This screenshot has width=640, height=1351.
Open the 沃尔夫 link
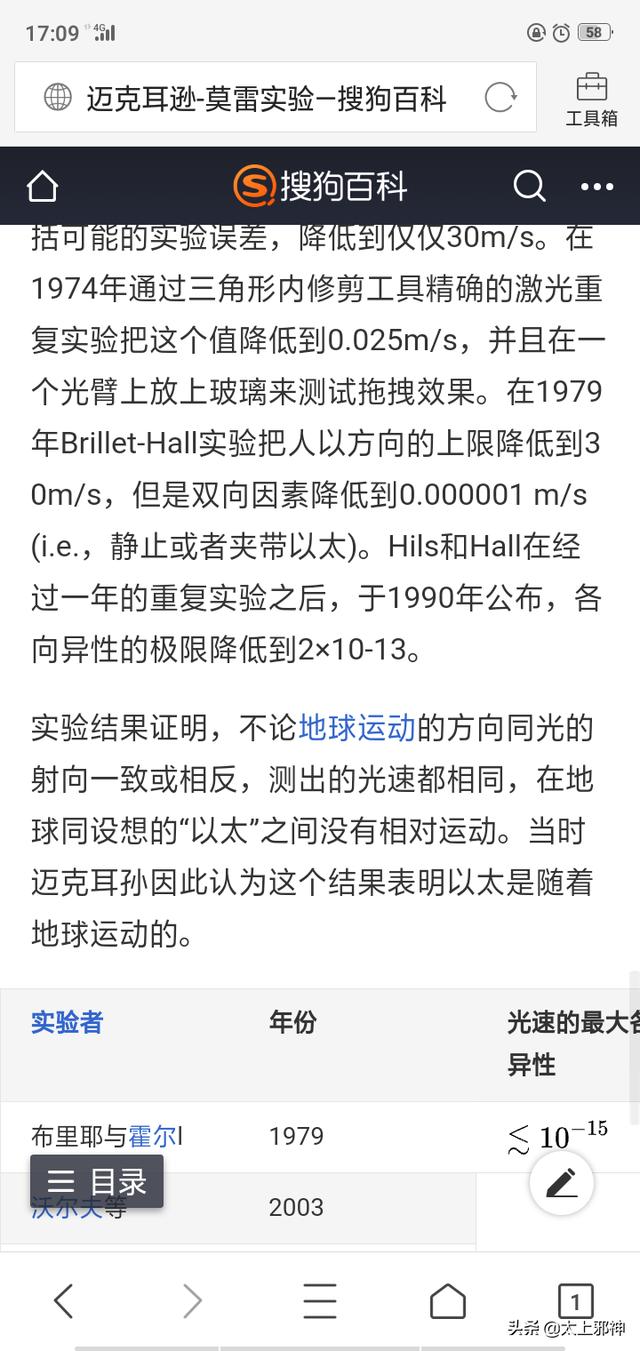pyautogui.click(x=67, y=1207)
